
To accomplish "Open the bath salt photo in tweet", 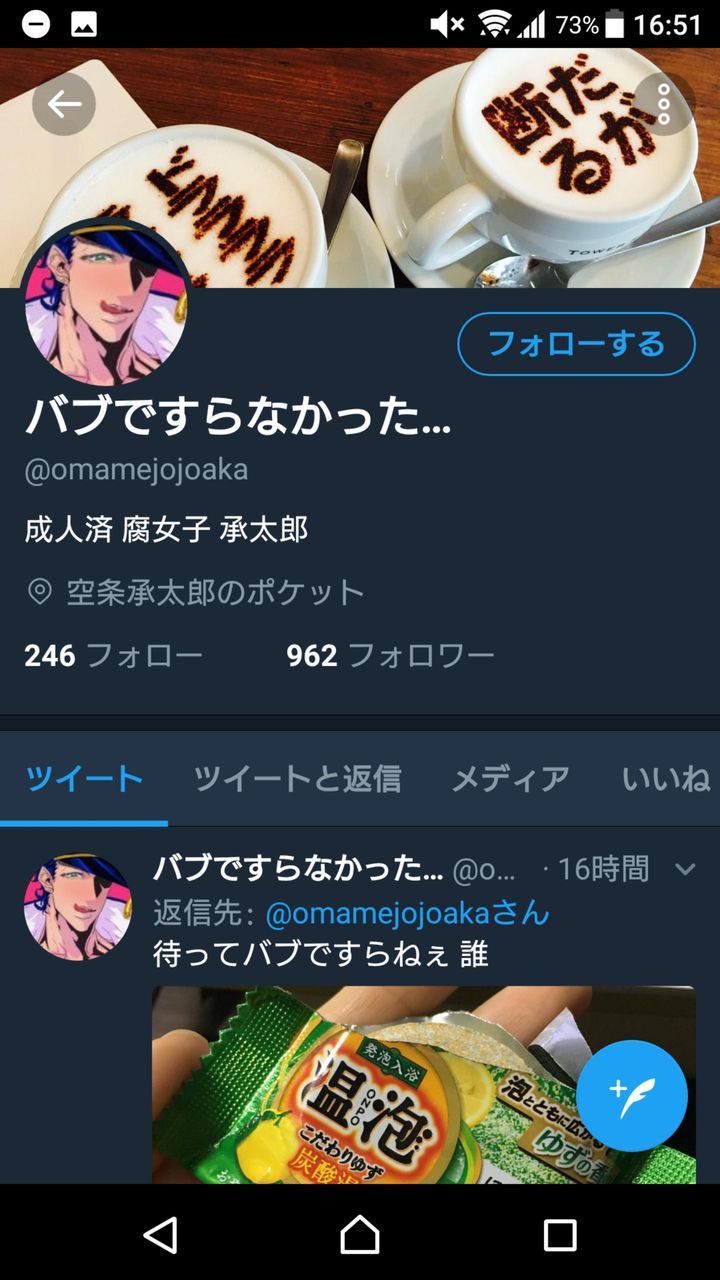I will point(424,1085).
